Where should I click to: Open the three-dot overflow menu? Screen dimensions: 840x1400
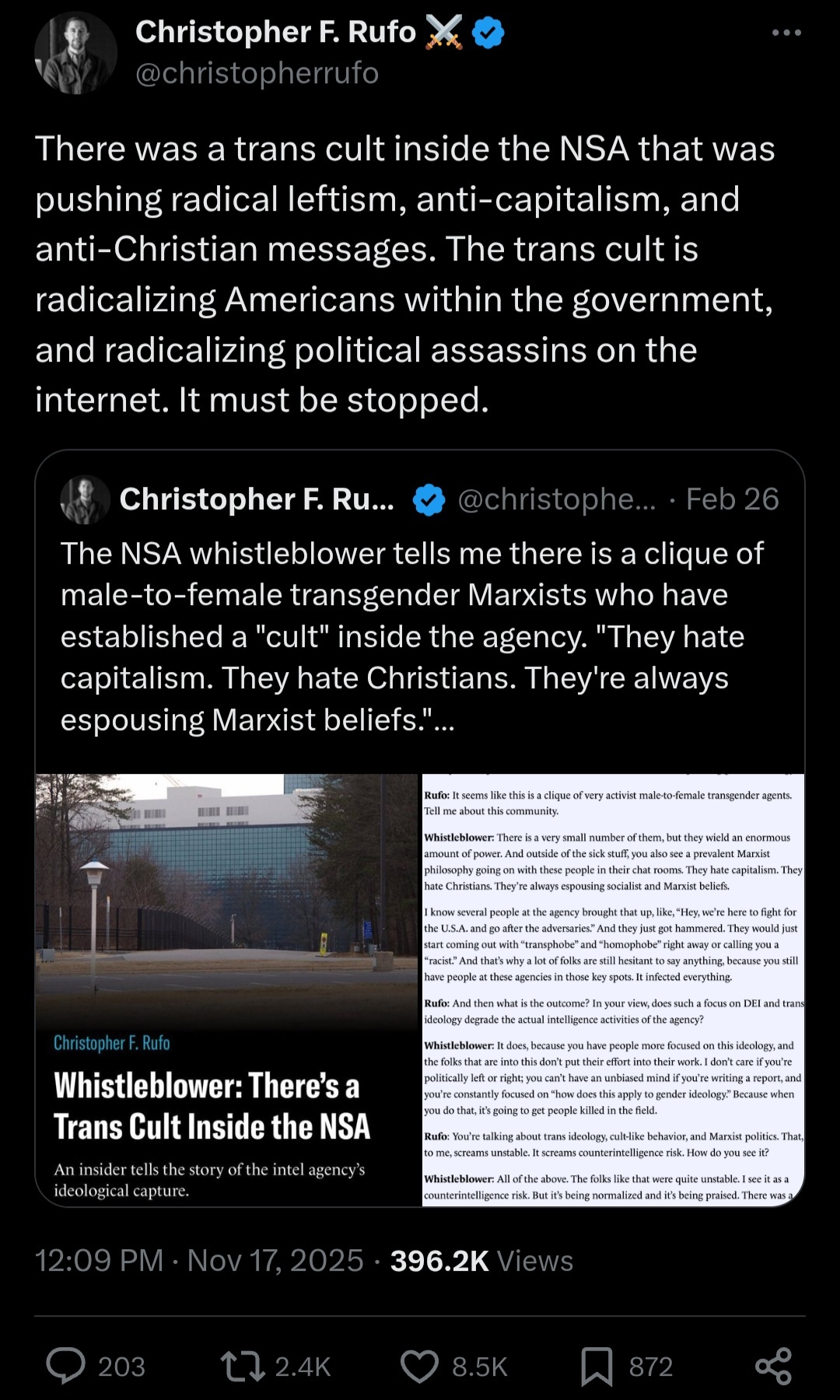[786, 33]
